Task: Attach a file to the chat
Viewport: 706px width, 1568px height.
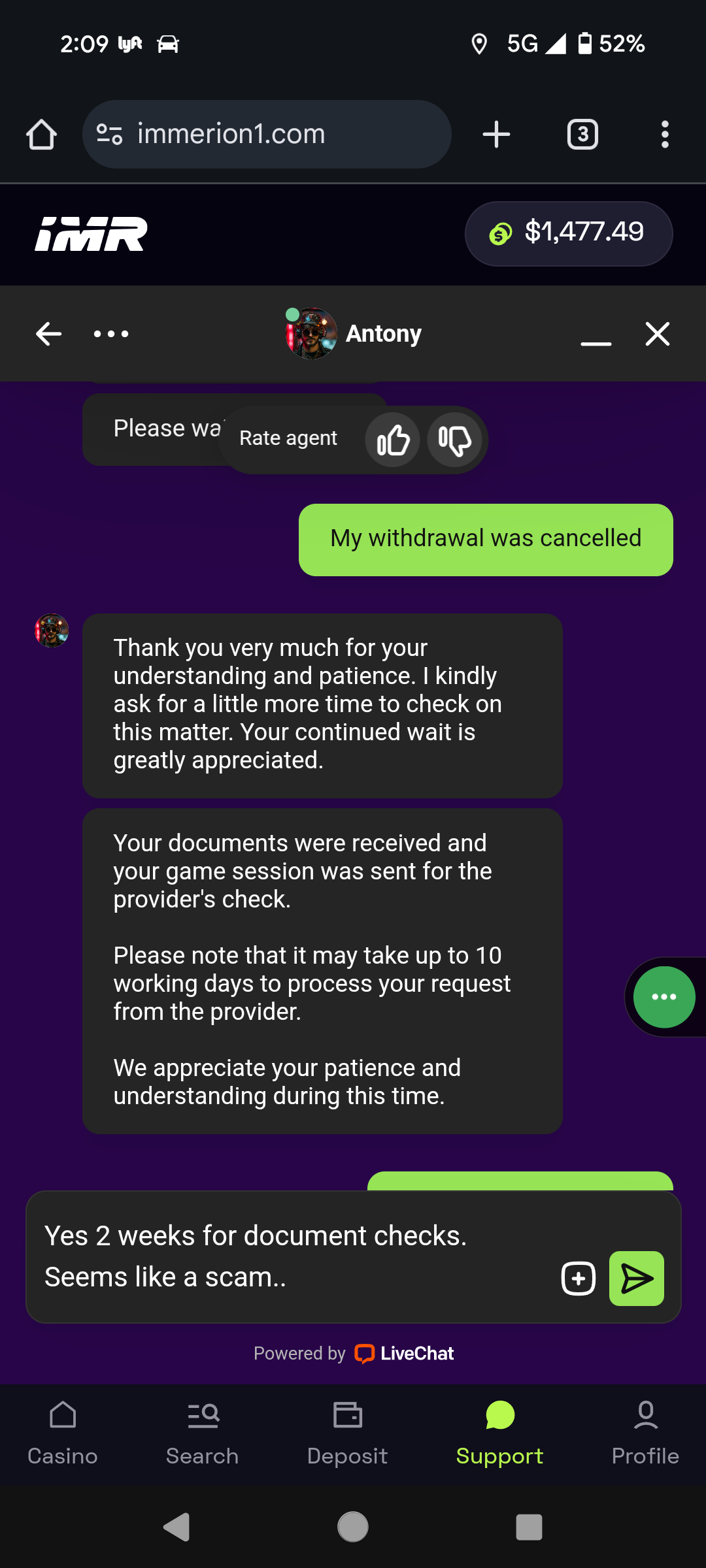Action: click(x=578, y=1279)
